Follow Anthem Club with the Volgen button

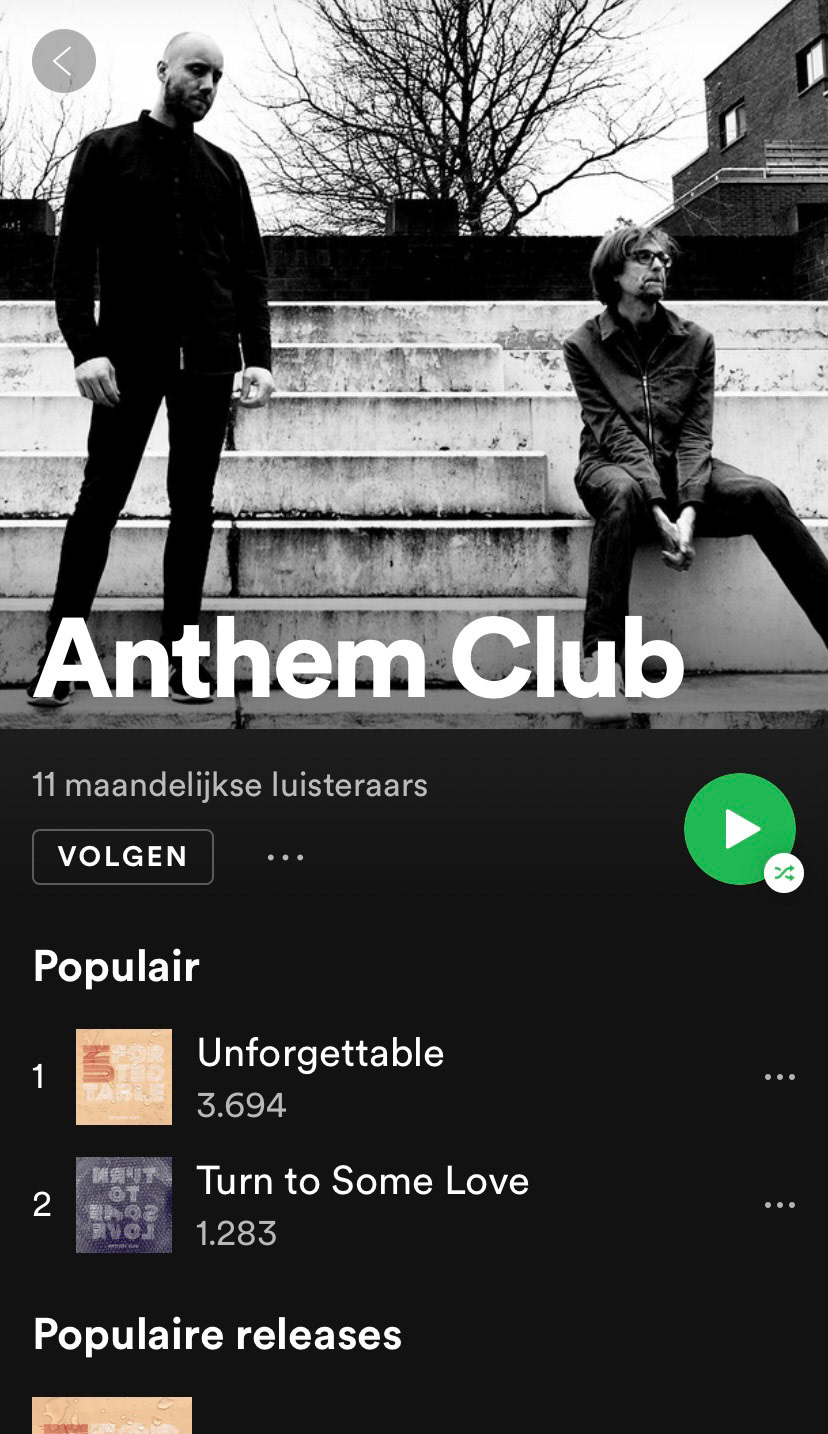123,857
